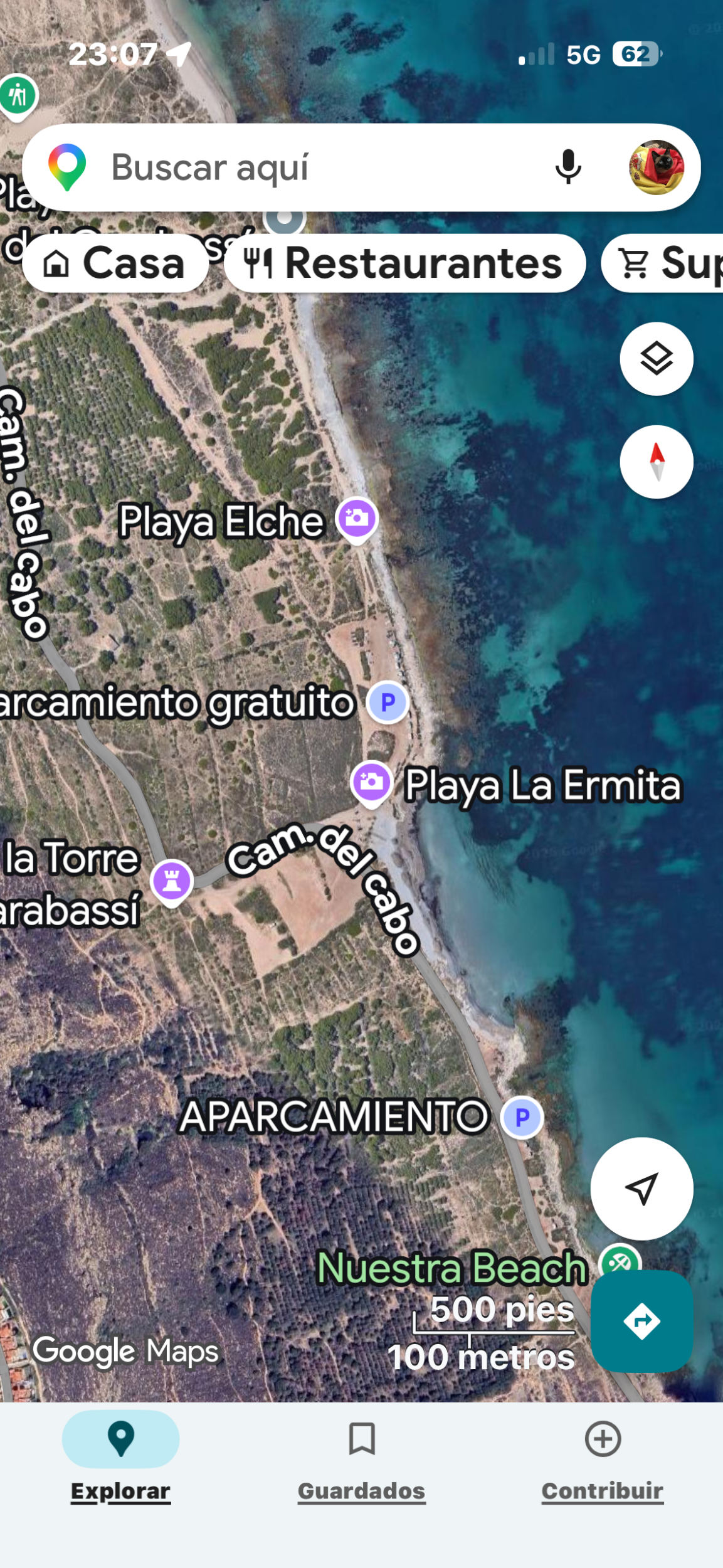This screenshot has width=723, height=1568.
Task: Open the directions button
Action: click(641, 1321)
